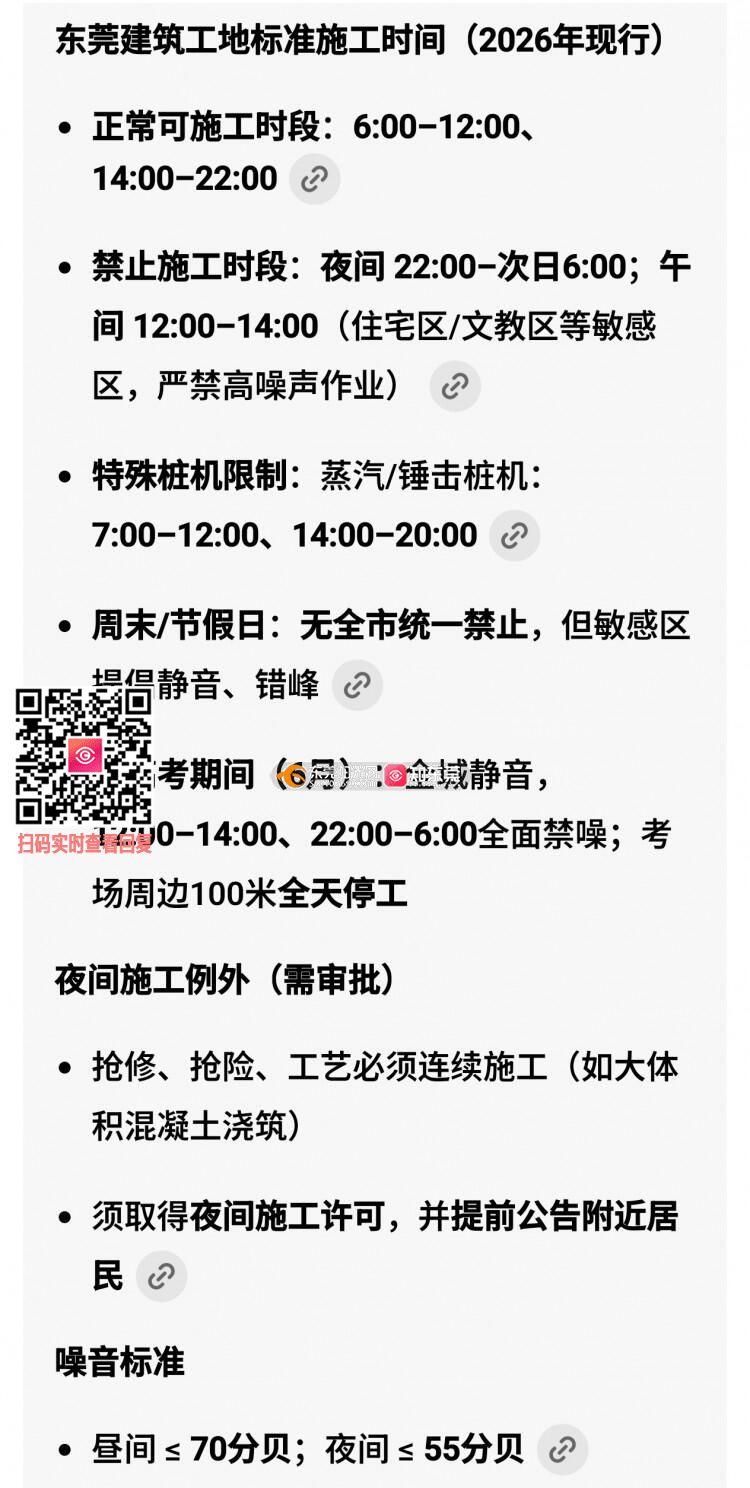Open the source link after 14:00–20:00 pile driver limit
This screenshot has width=750, height=1488.
[514, 535]
